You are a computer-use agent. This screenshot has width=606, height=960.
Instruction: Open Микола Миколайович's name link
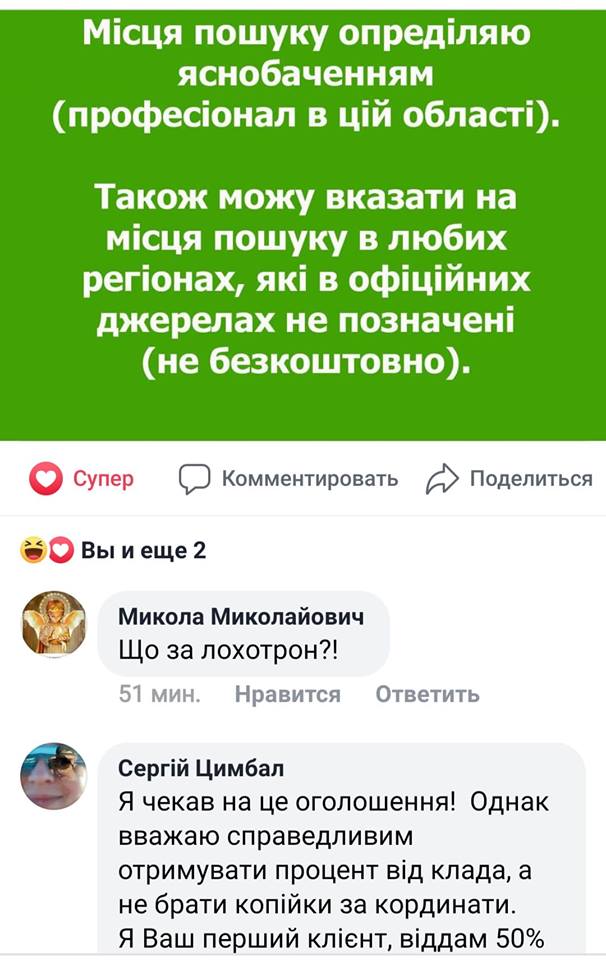pos(240,616)
